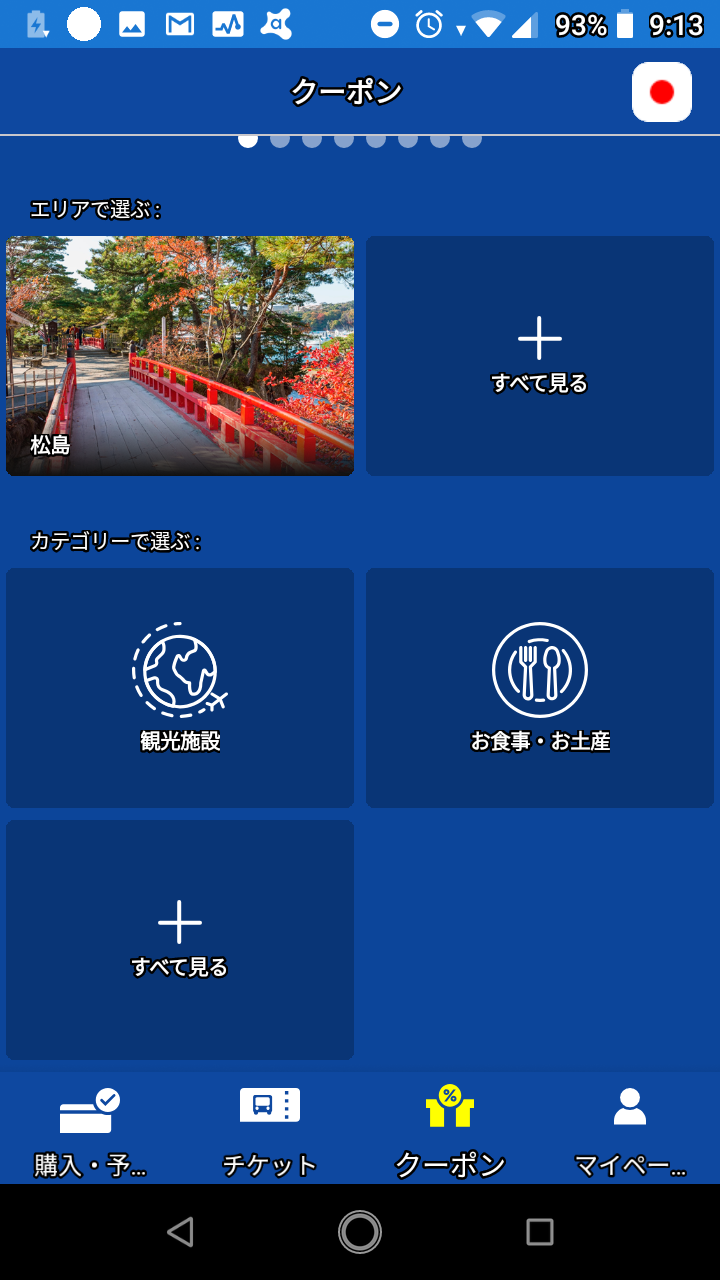Switch to the 購入・予約 tab
Image resolution: width=720 pixels, height=1280 pixels.
tap(90, 1130)
